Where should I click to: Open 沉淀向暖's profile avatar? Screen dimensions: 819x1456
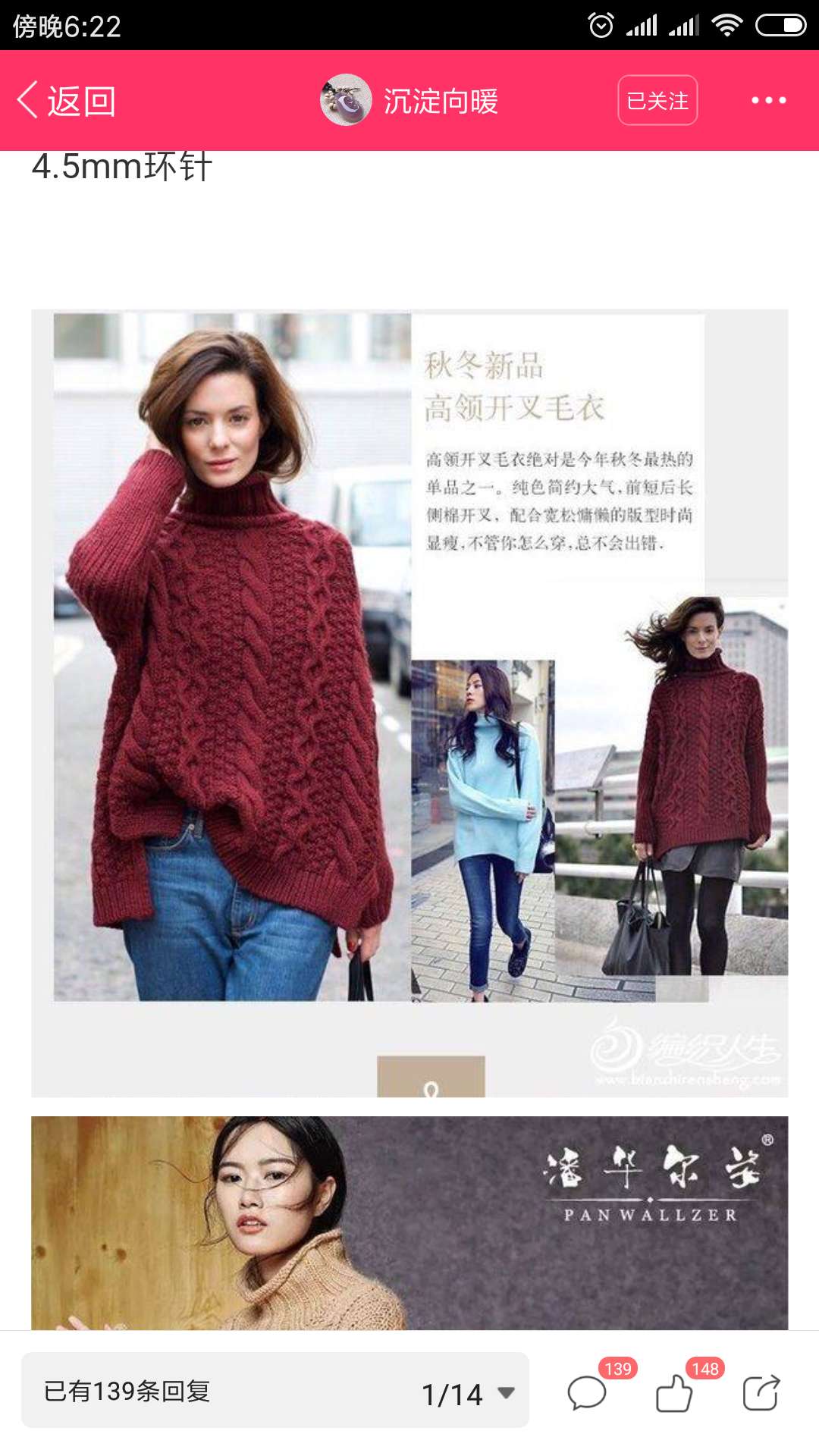click(346, 100)
